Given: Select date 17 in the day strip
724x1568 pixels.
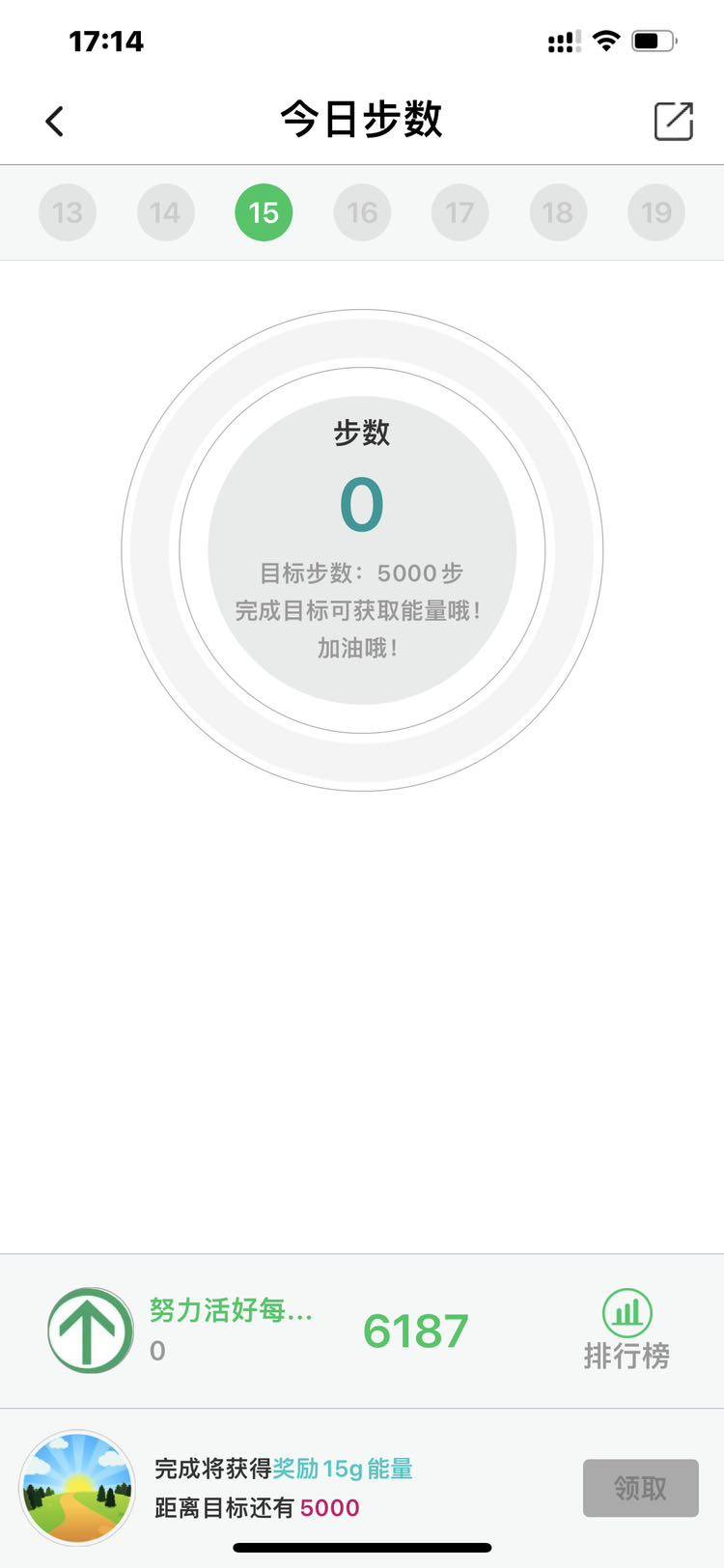Looking at the screenshot, I should (459, 212).
